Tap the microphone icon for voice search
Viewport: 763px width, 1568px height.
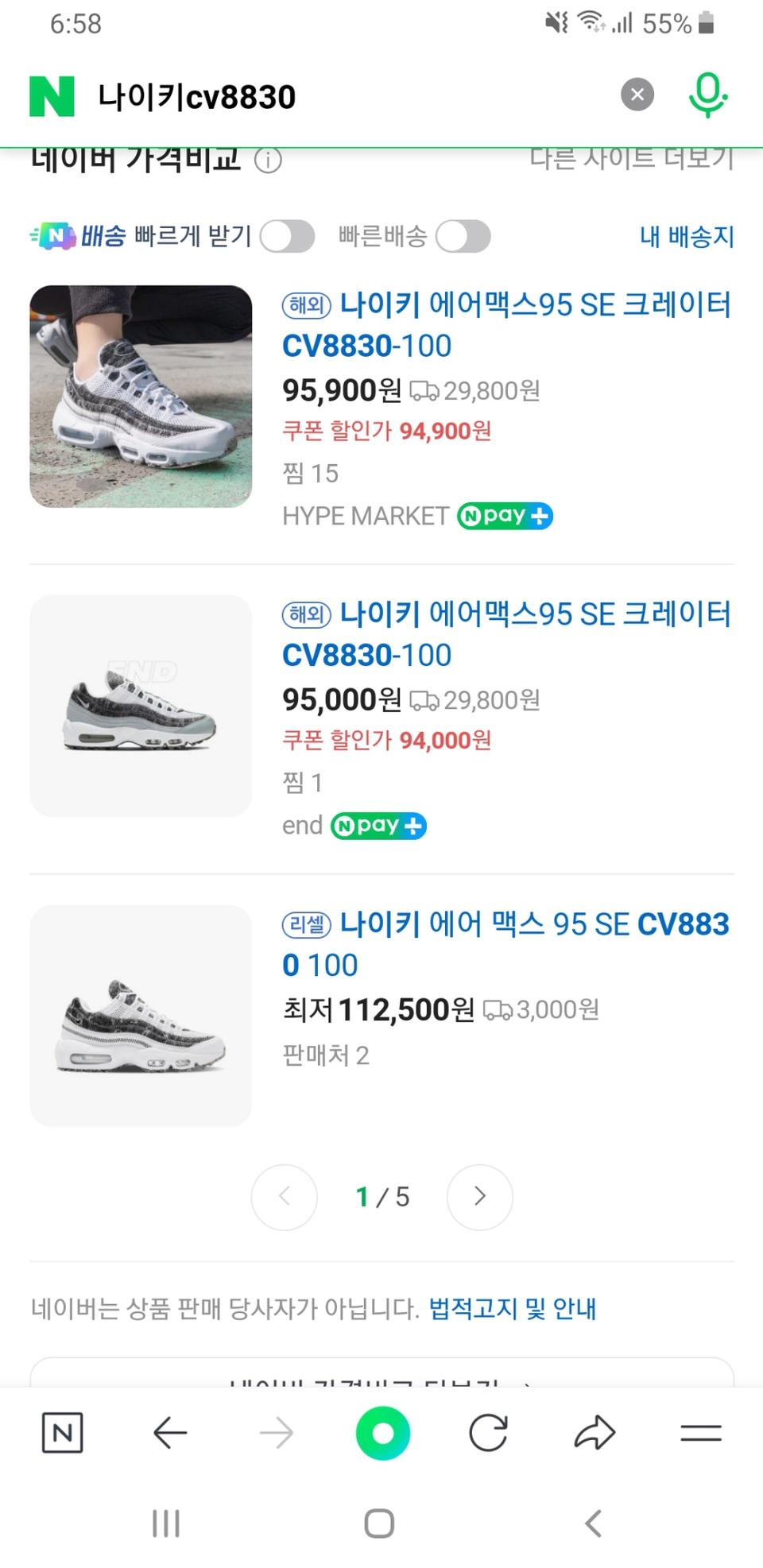[x=707, y=95]
